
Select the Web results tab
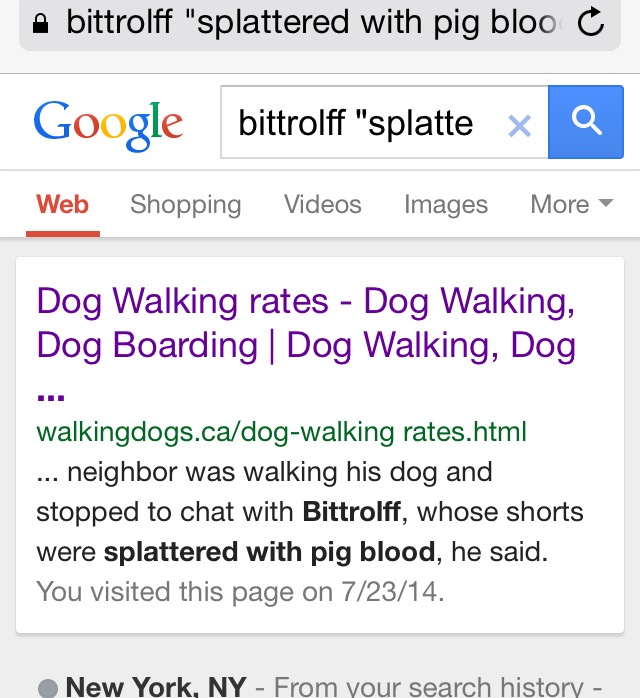(x=63, y=204)
